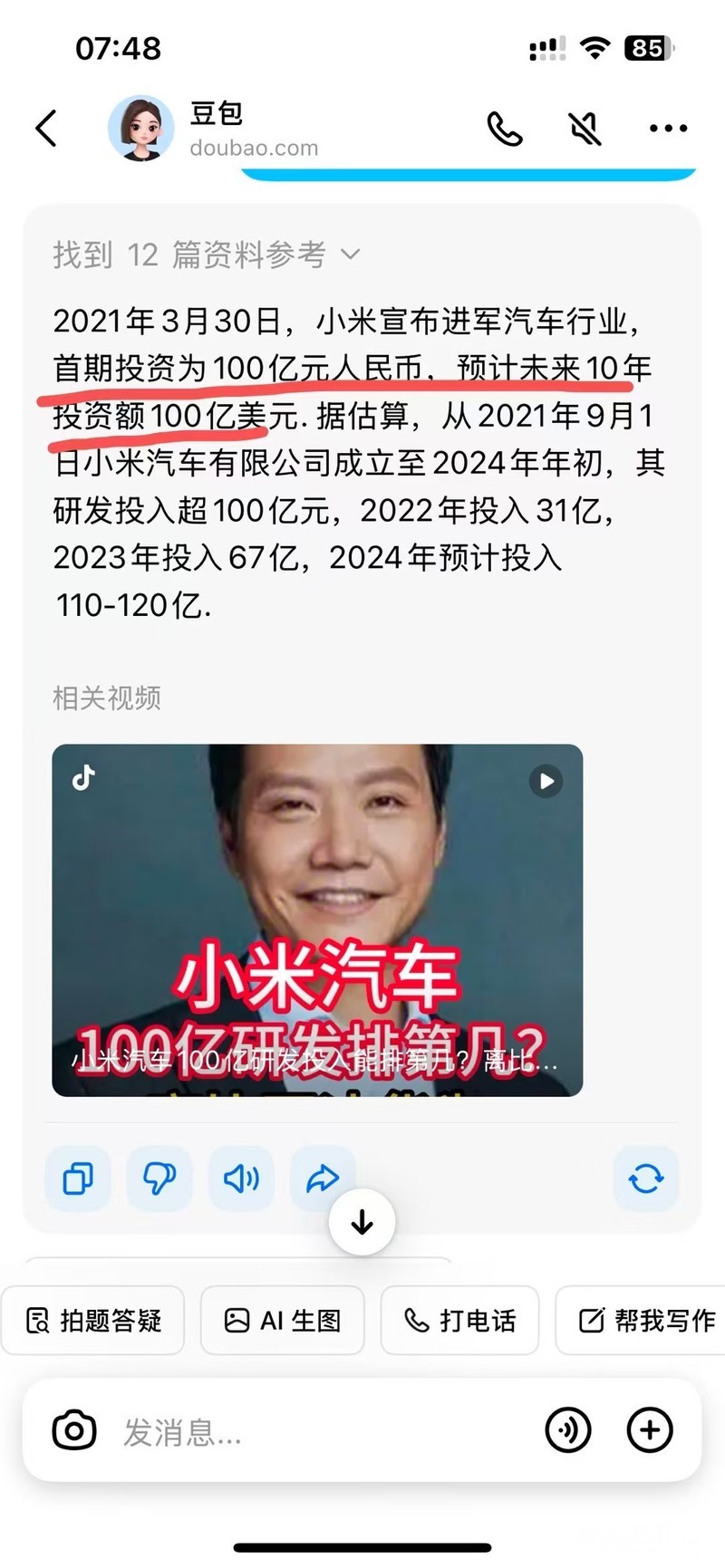The width and height of the screenshot is (725, 1568).
Task: Regenerate the response
Action: coord(645,1178)
